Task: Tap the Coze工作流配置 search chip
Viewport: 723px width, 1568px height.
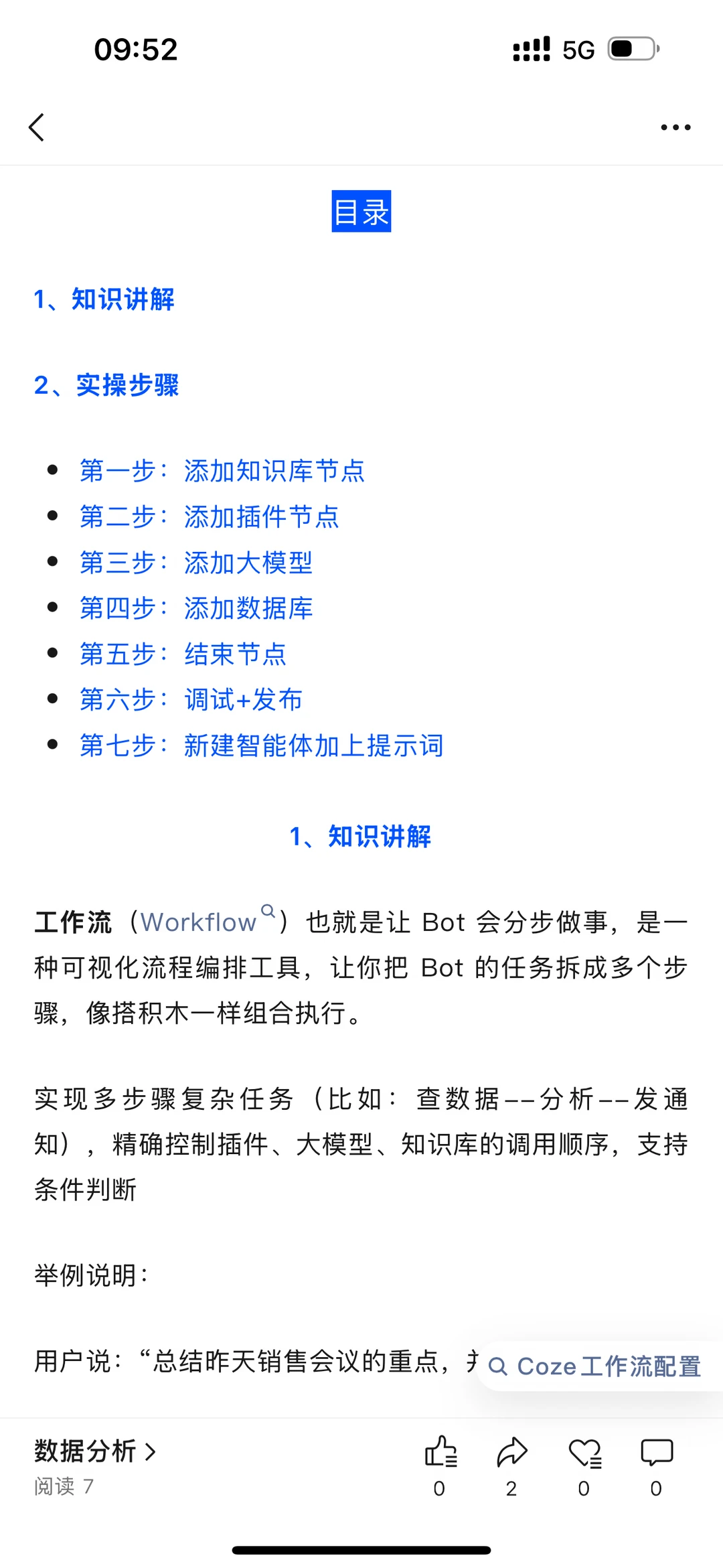Action: [x=594, y=1366]
